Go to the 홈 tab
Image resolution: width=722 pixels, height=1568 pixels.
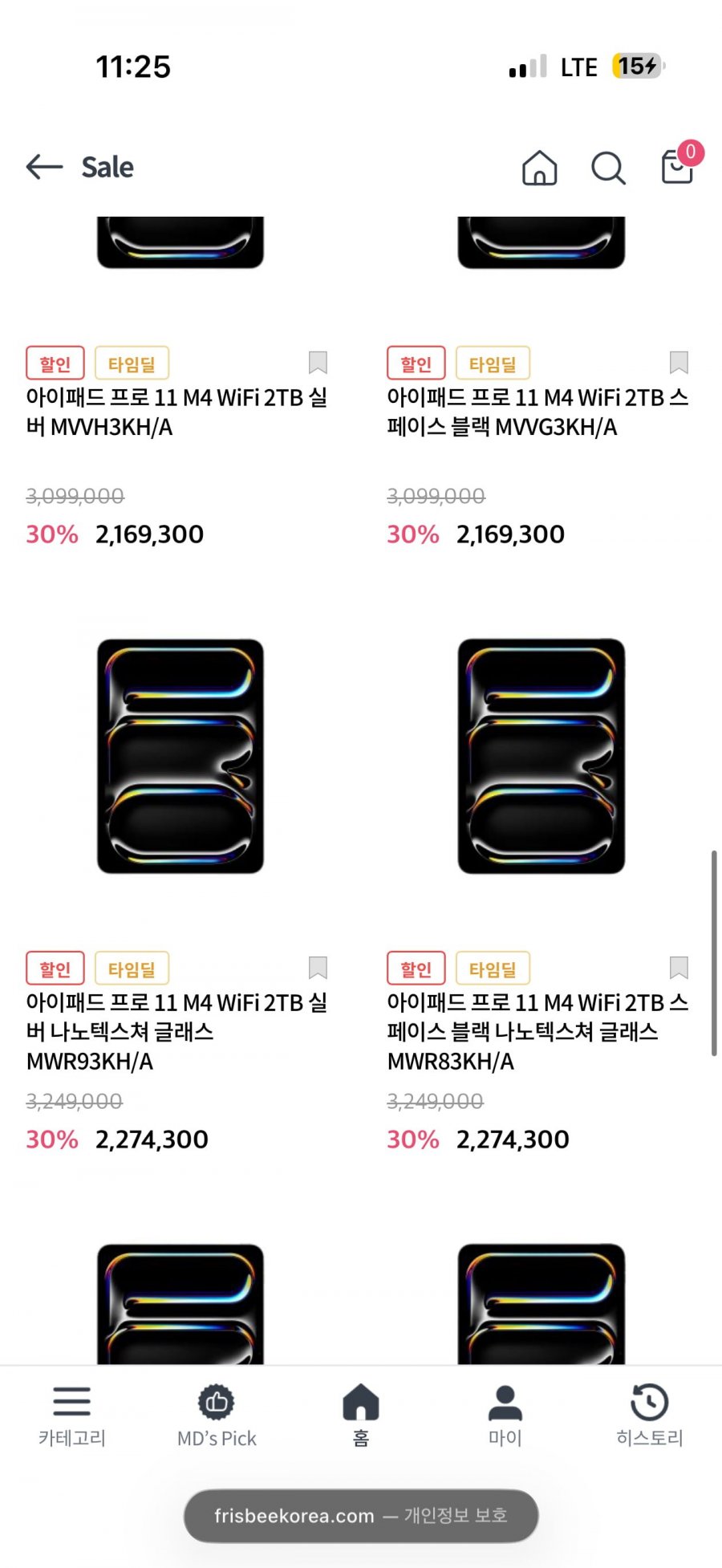click(x=361, y=1416)
